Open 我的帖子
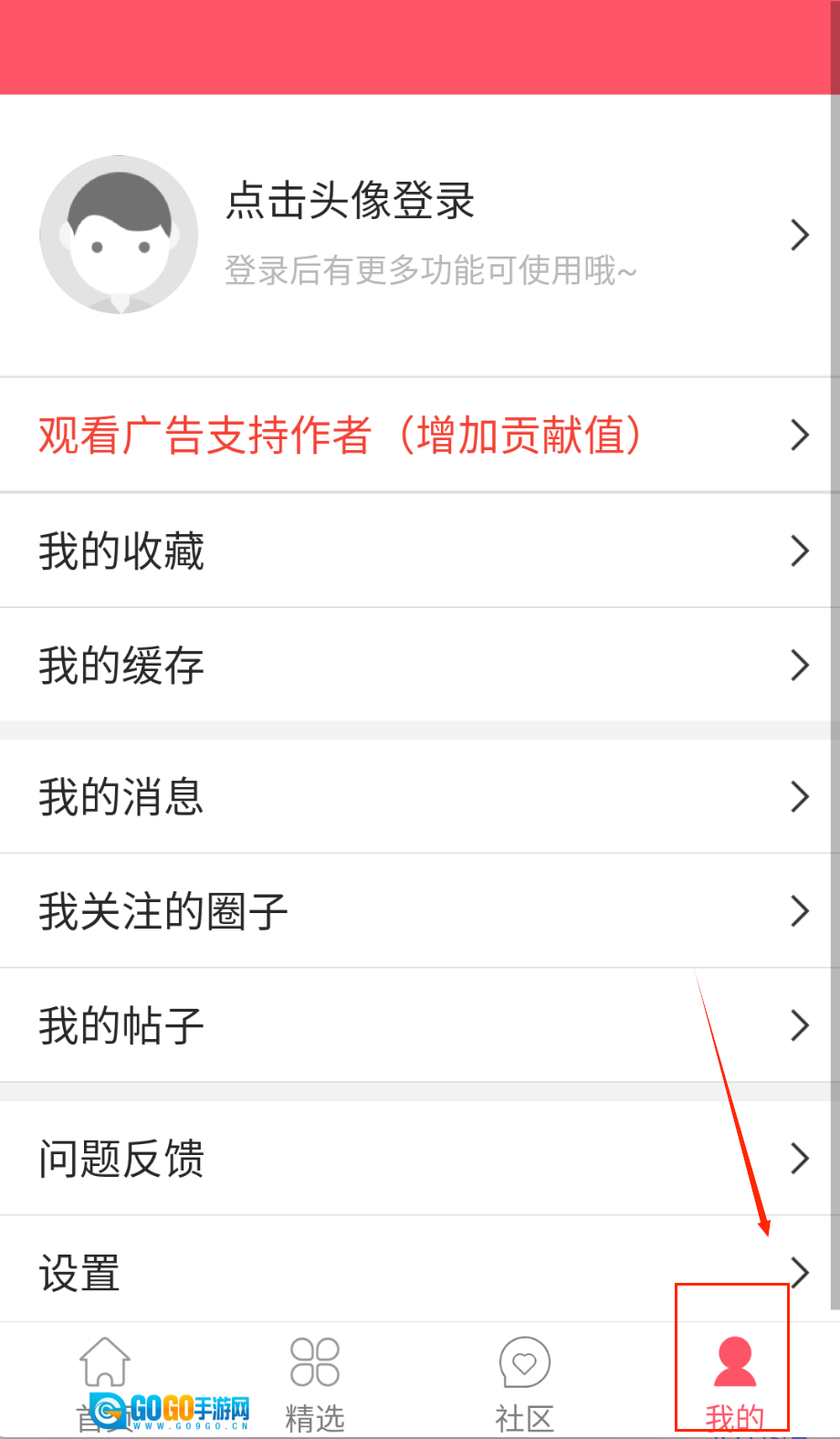 (x=418, y=1025)
